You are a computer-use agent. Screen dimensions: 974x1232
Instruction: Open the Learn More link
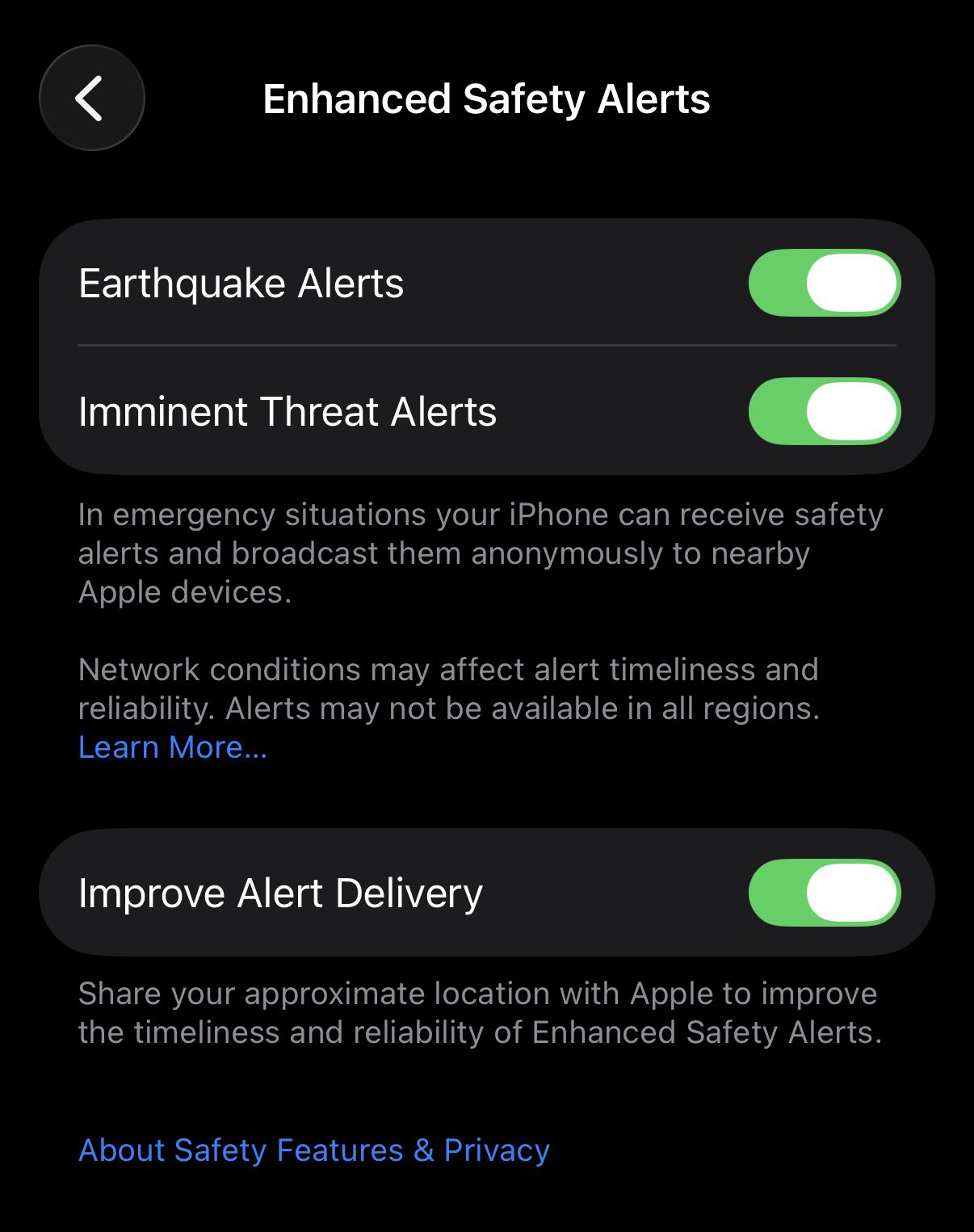click(x=172, y=747)
